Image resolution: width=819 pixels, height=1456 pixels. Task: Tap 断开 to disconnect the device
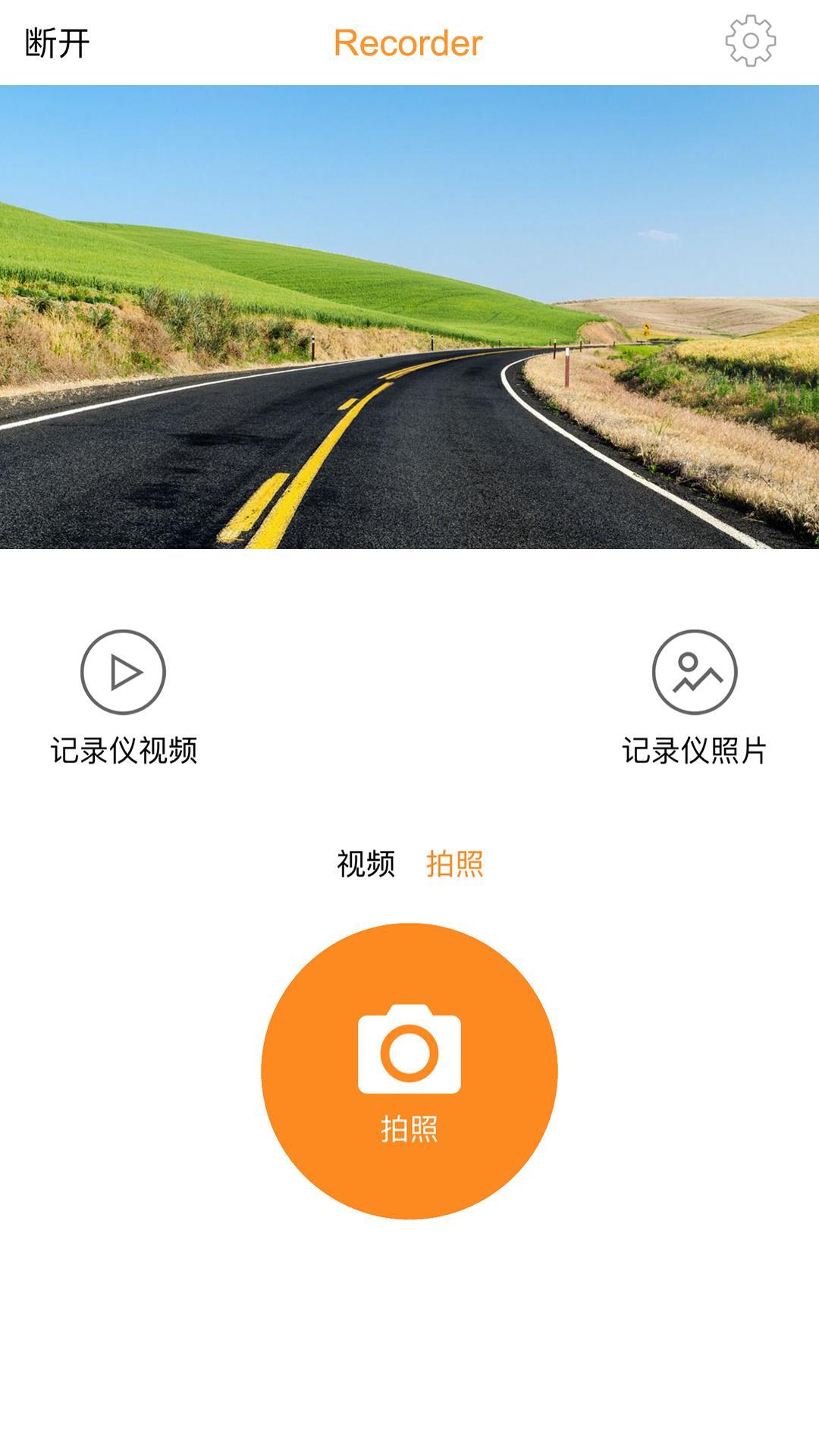coord(57,42)
